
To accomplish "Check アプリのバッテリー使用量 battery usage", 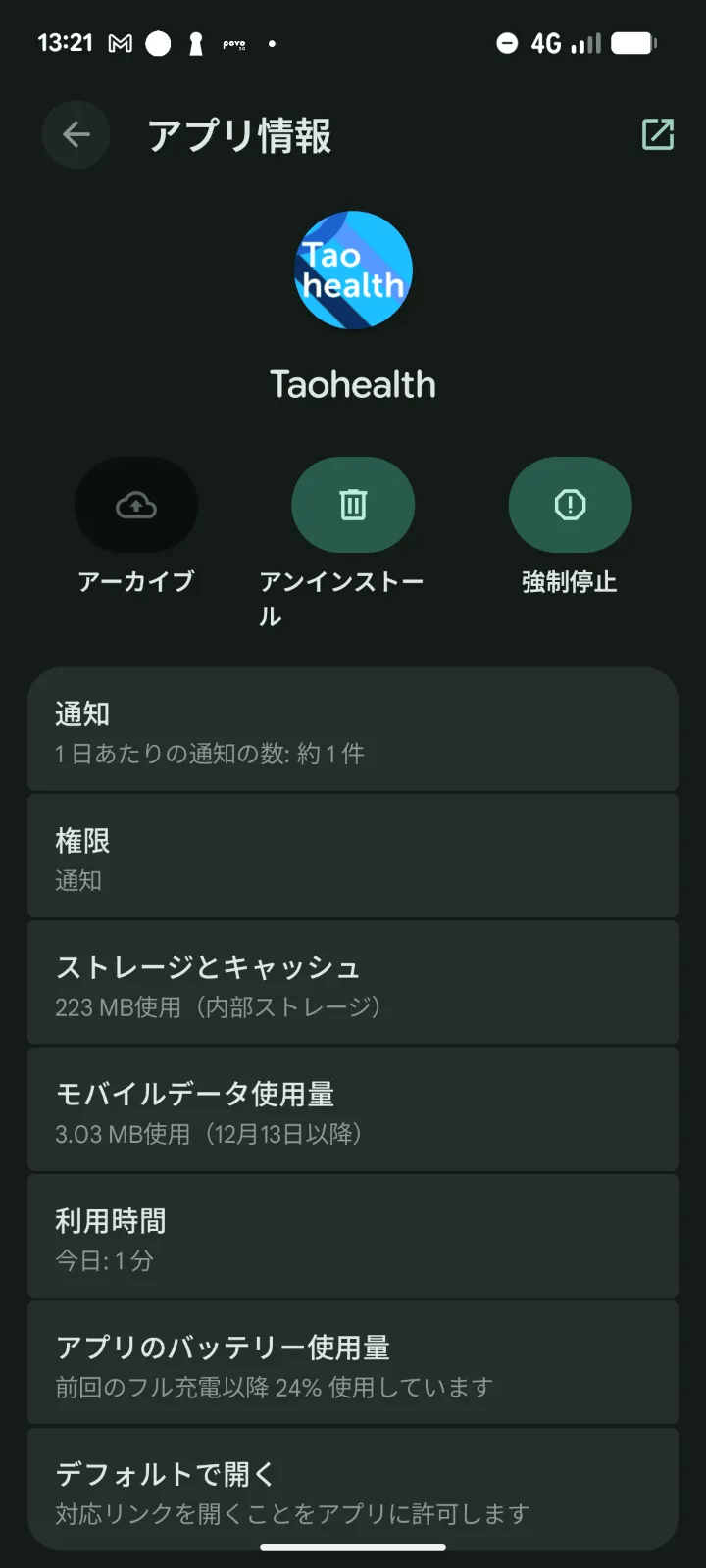I will pos(353,1364).
